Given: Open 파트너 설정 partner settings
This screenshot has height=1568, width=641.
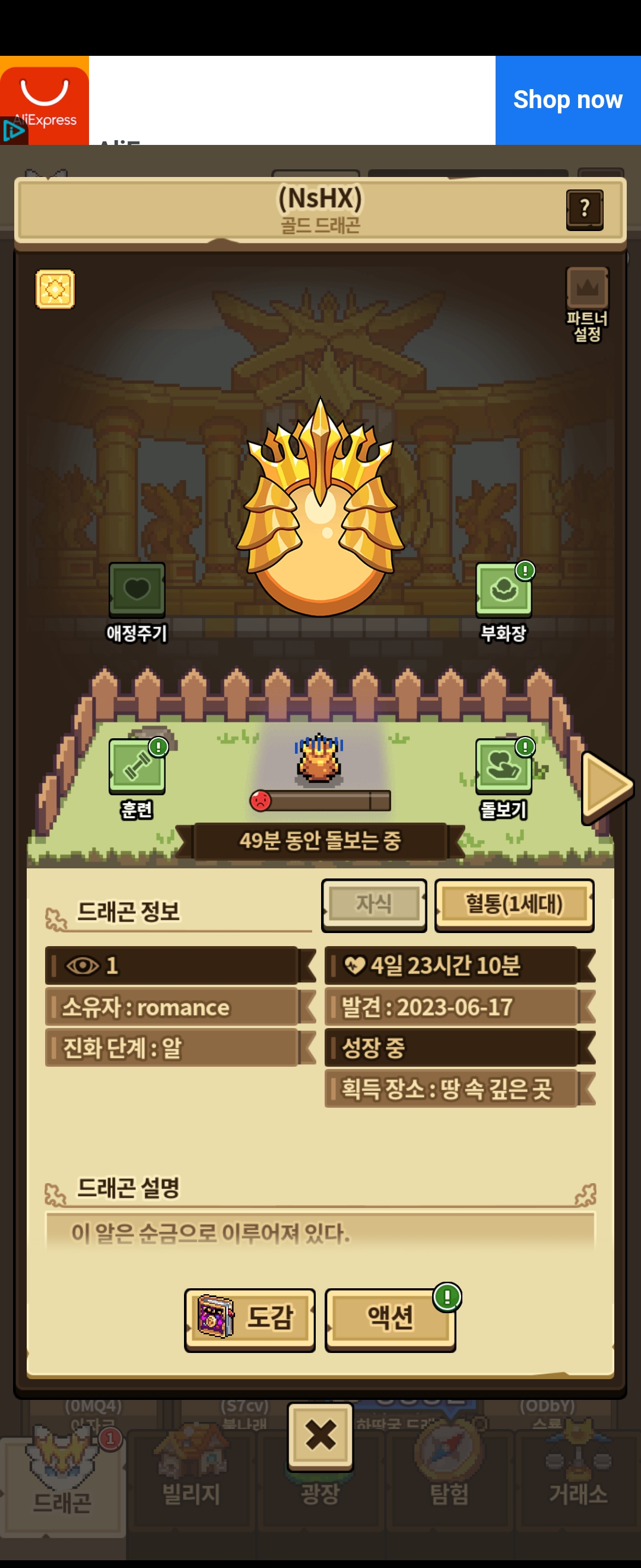Looking at the screenshot, I should 587,304.
